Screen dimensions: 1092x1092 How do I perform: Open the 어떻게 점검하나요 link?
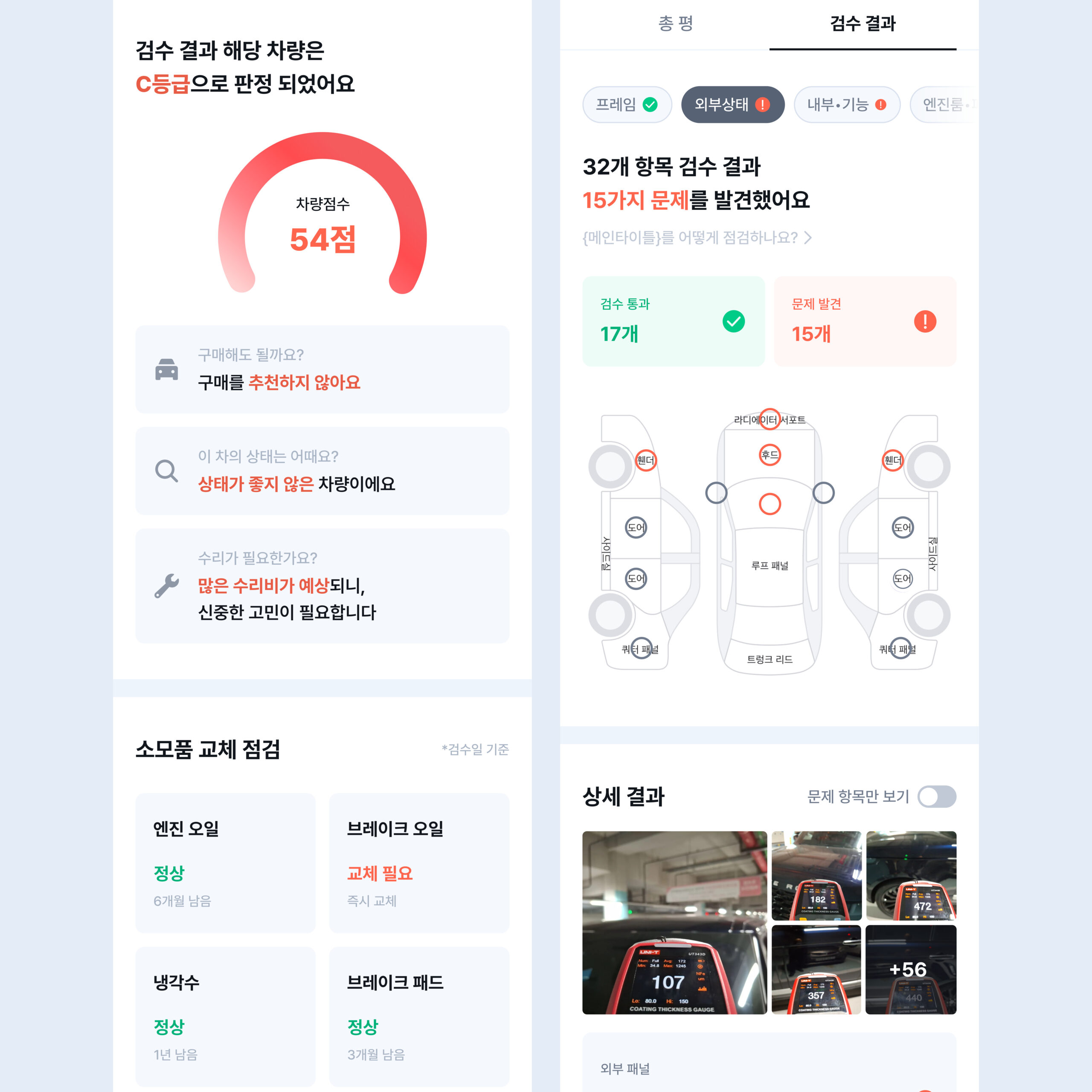[697, 238]
